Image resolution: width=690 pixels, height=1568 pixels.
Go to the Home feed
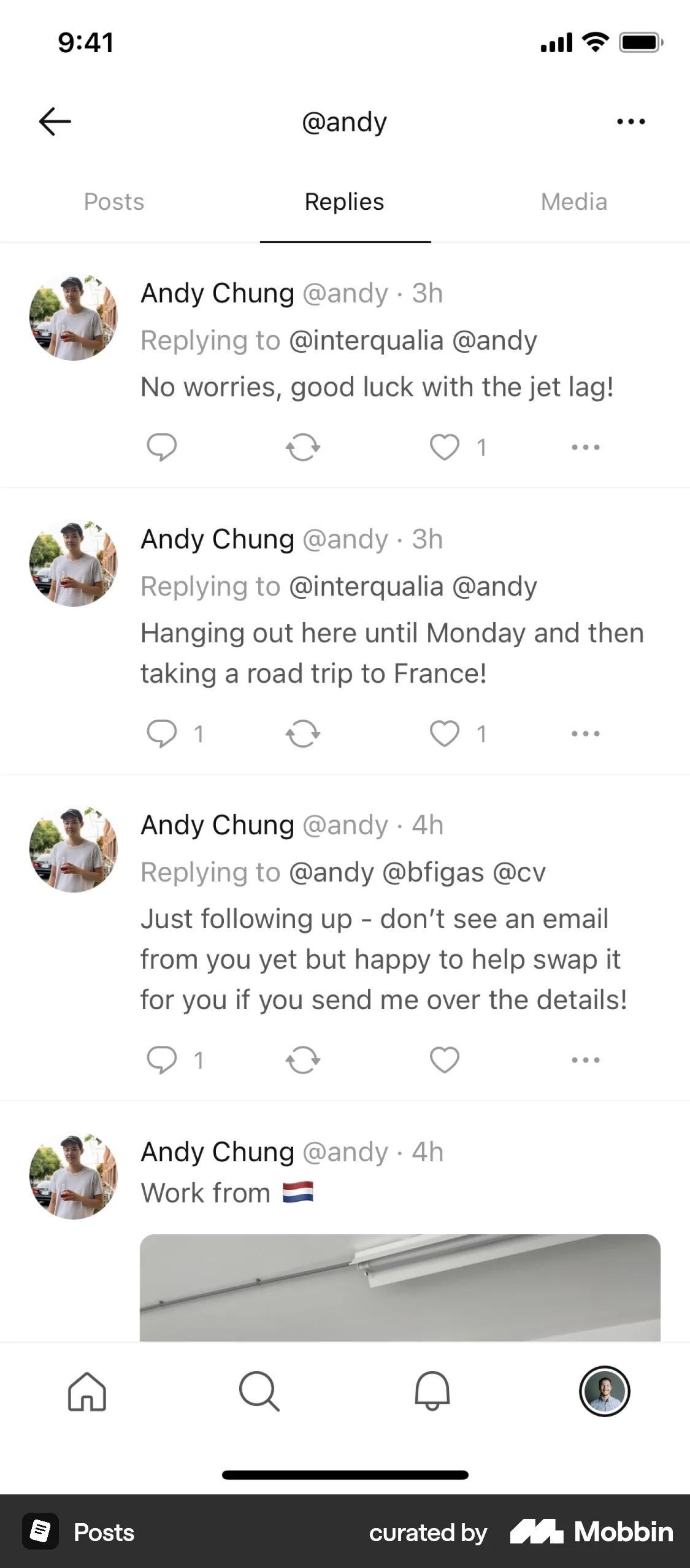point(87,1391)
